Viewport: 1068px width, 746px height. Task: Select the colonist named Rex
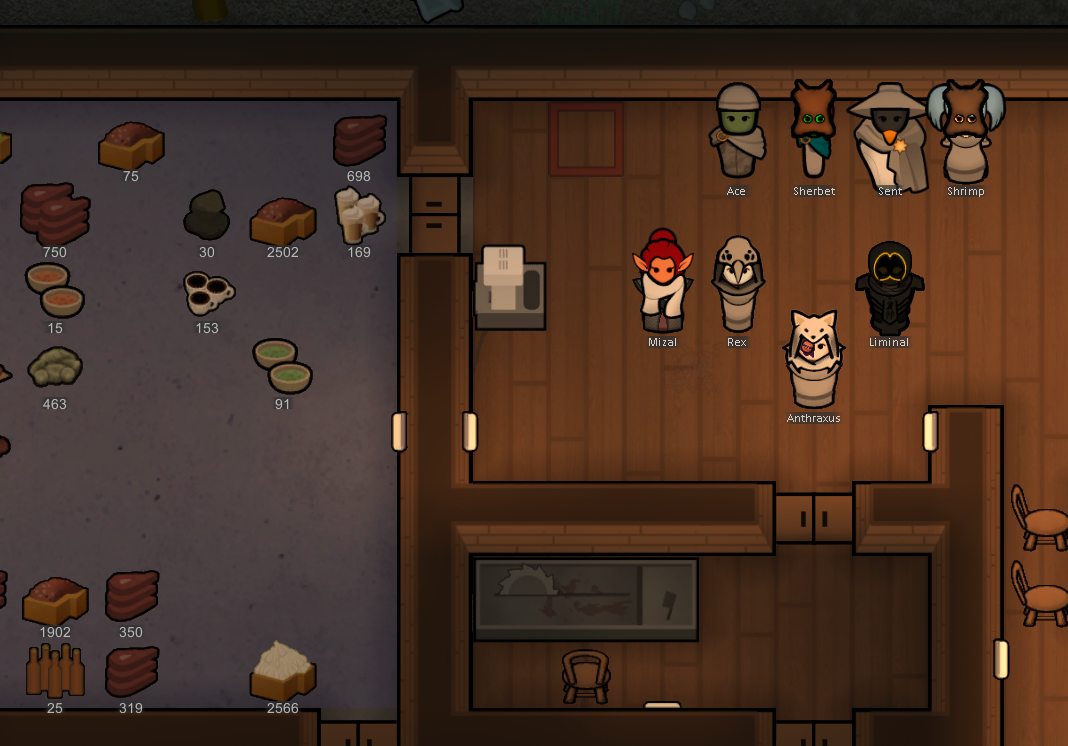click(x=737, y=285)
